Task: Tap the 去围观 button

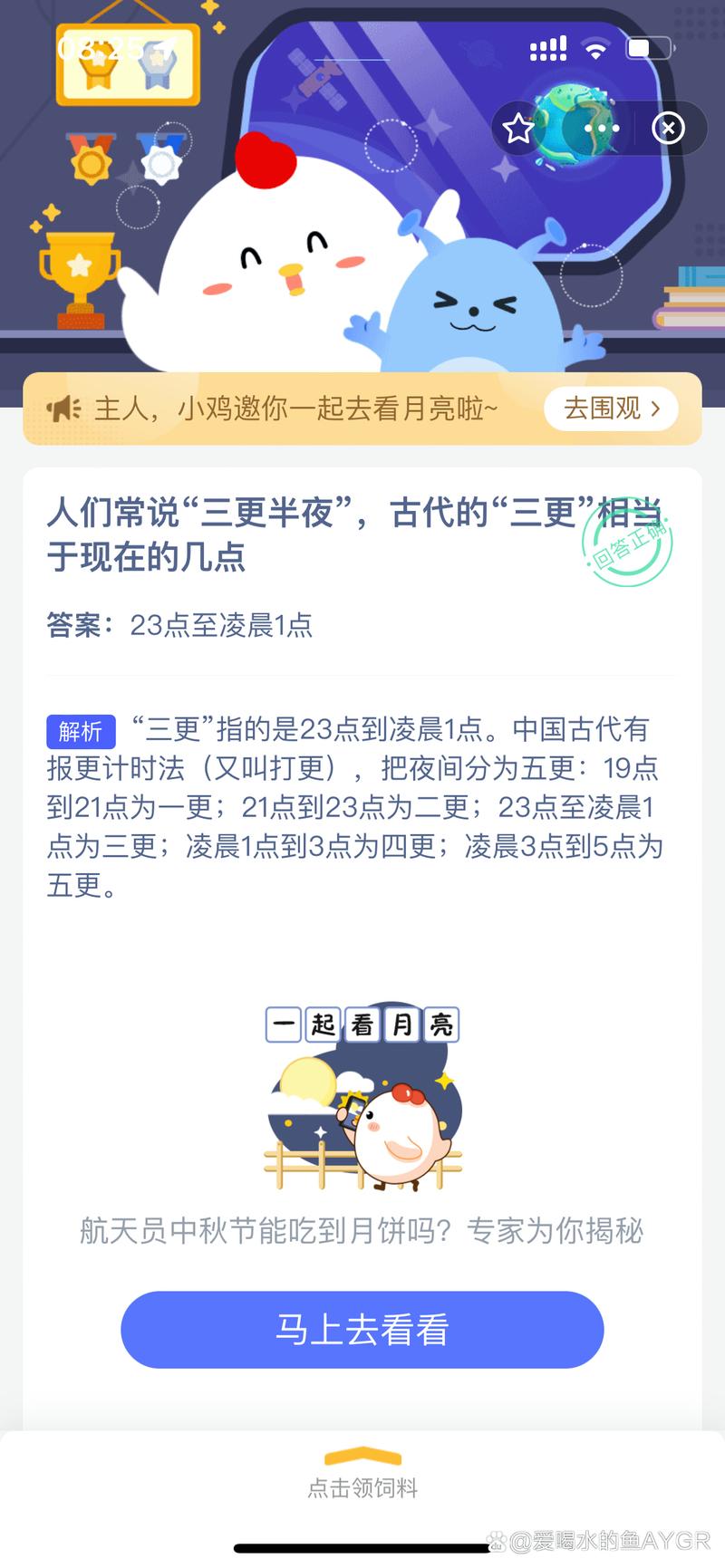Action: tap(611, 409)
